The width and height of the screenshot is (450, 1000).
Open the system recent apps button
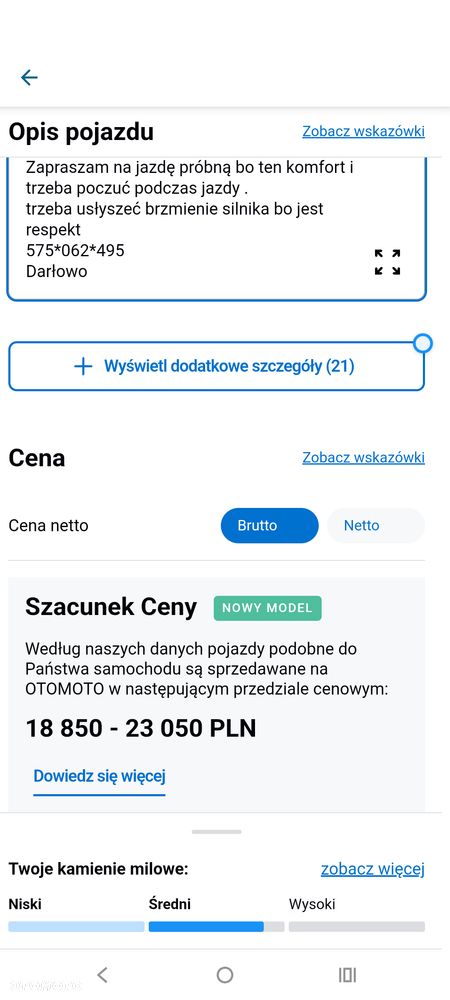click(347, 974)
